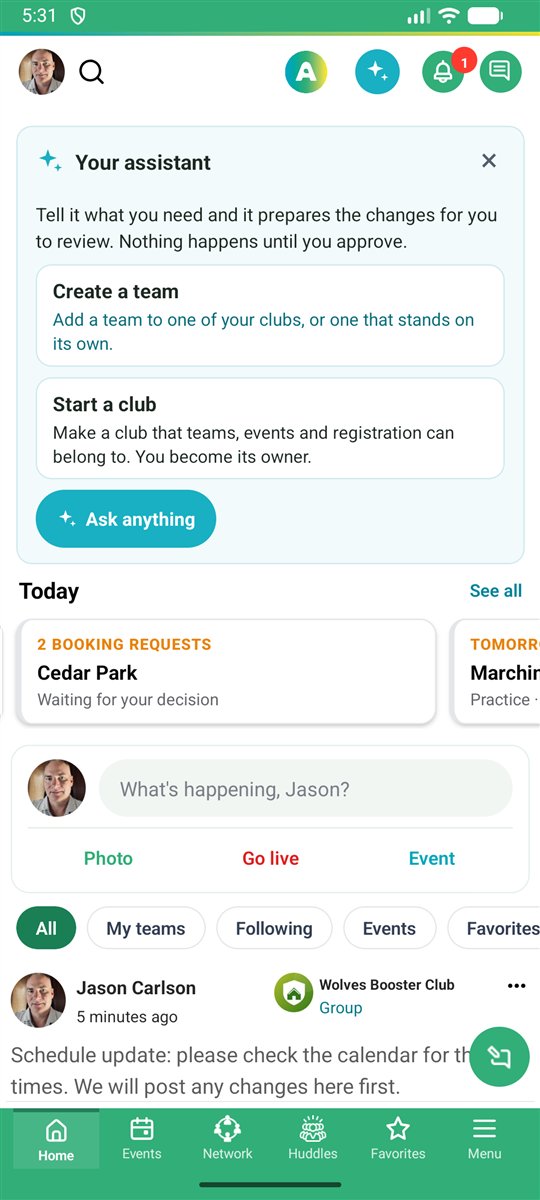The width and height of the screenshot is (540, 1200).
Task: Open the Cedar Park booking requests card
Action: point(227,671)
